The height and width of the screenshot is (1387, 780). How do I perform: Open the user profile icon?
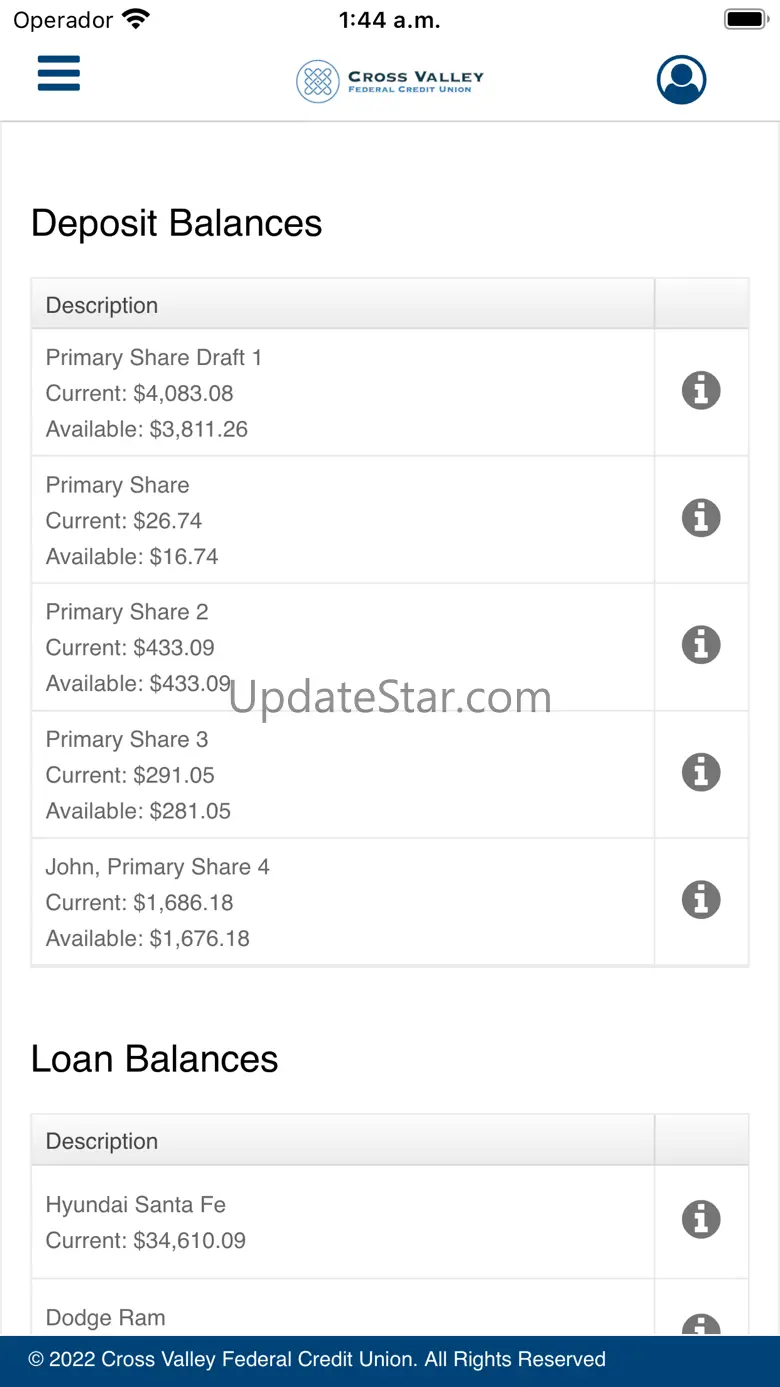[x=681, y=79]
